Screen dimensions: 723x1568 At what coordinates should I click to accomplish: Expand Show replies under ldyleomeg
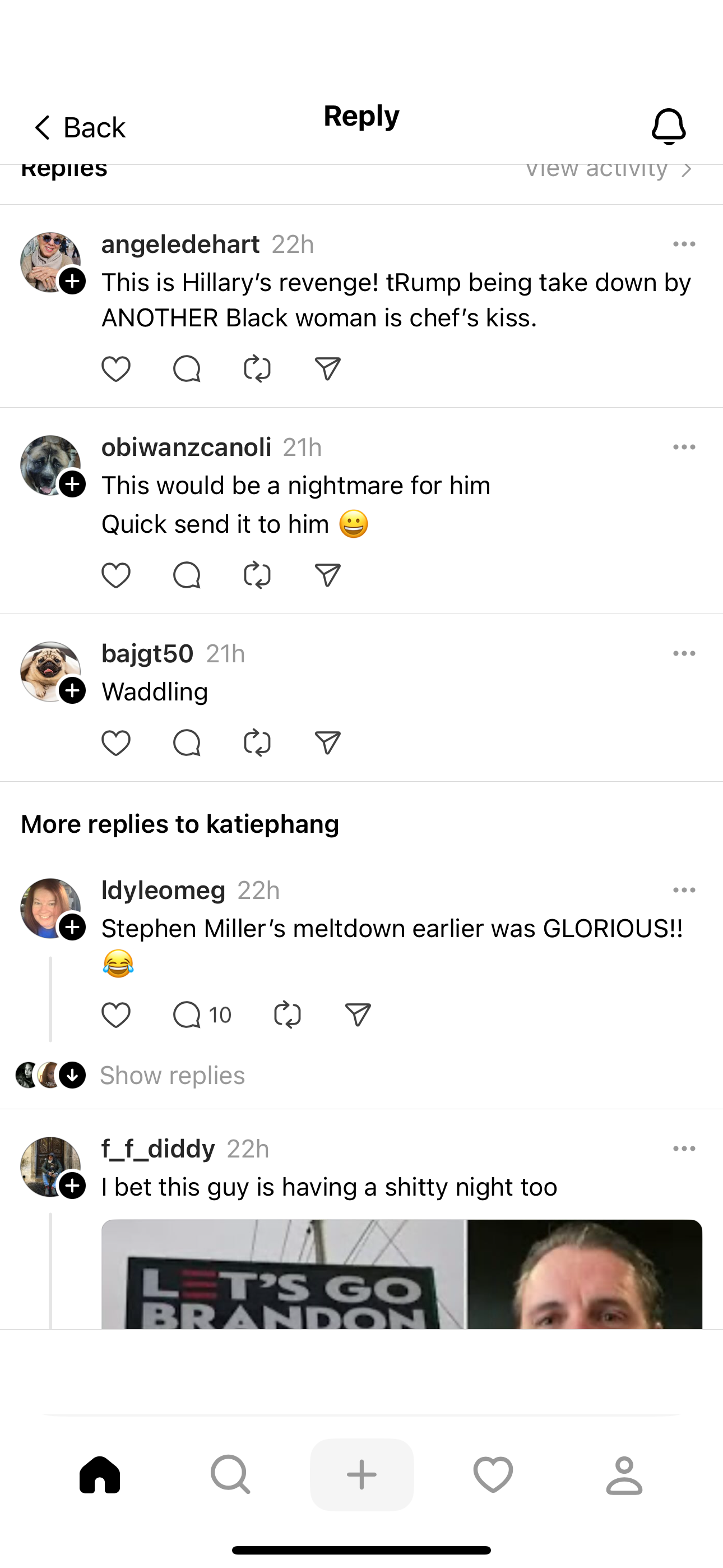tap(172, 1076)
